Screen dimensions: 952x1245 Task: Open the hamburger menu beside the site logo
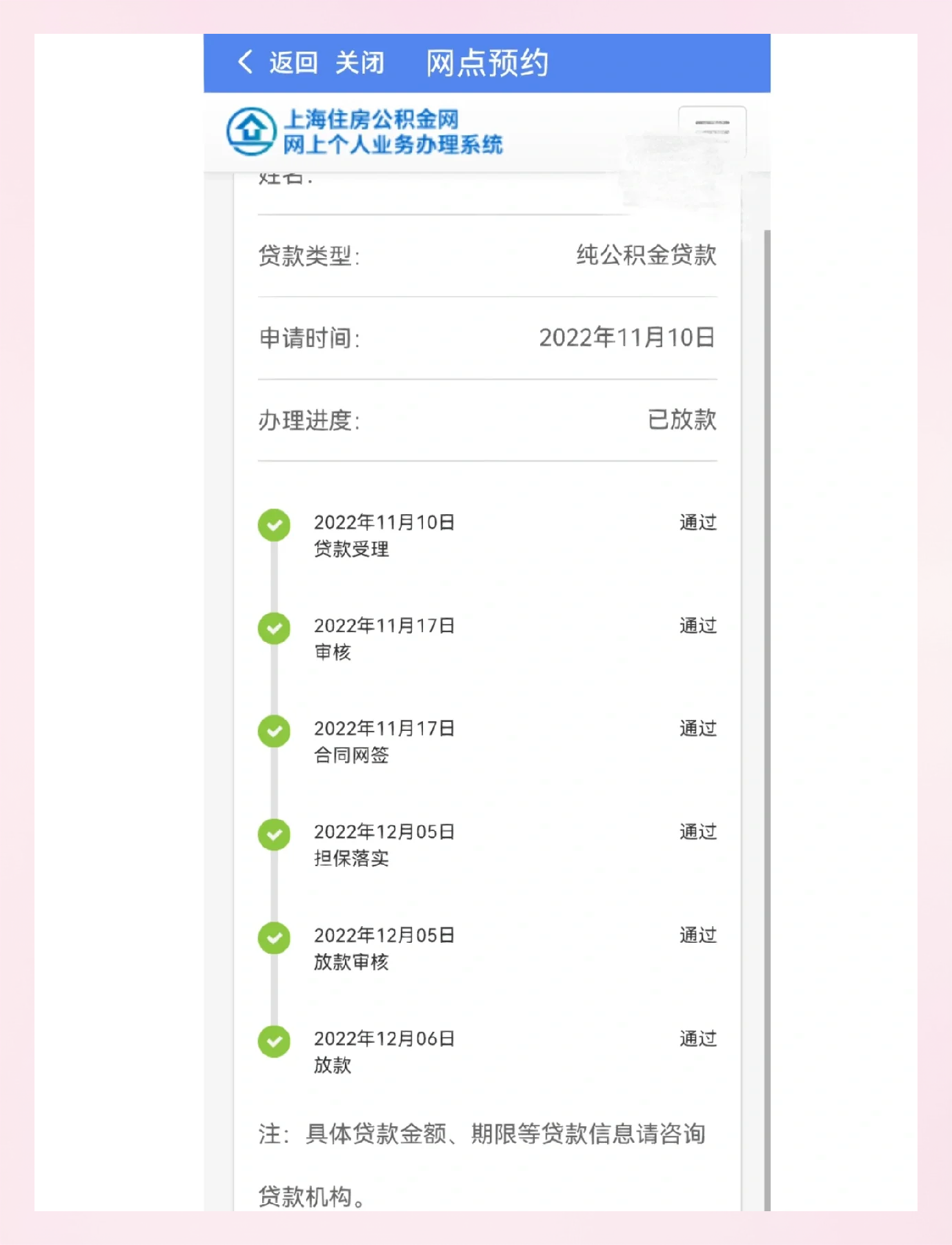(711, 130)
